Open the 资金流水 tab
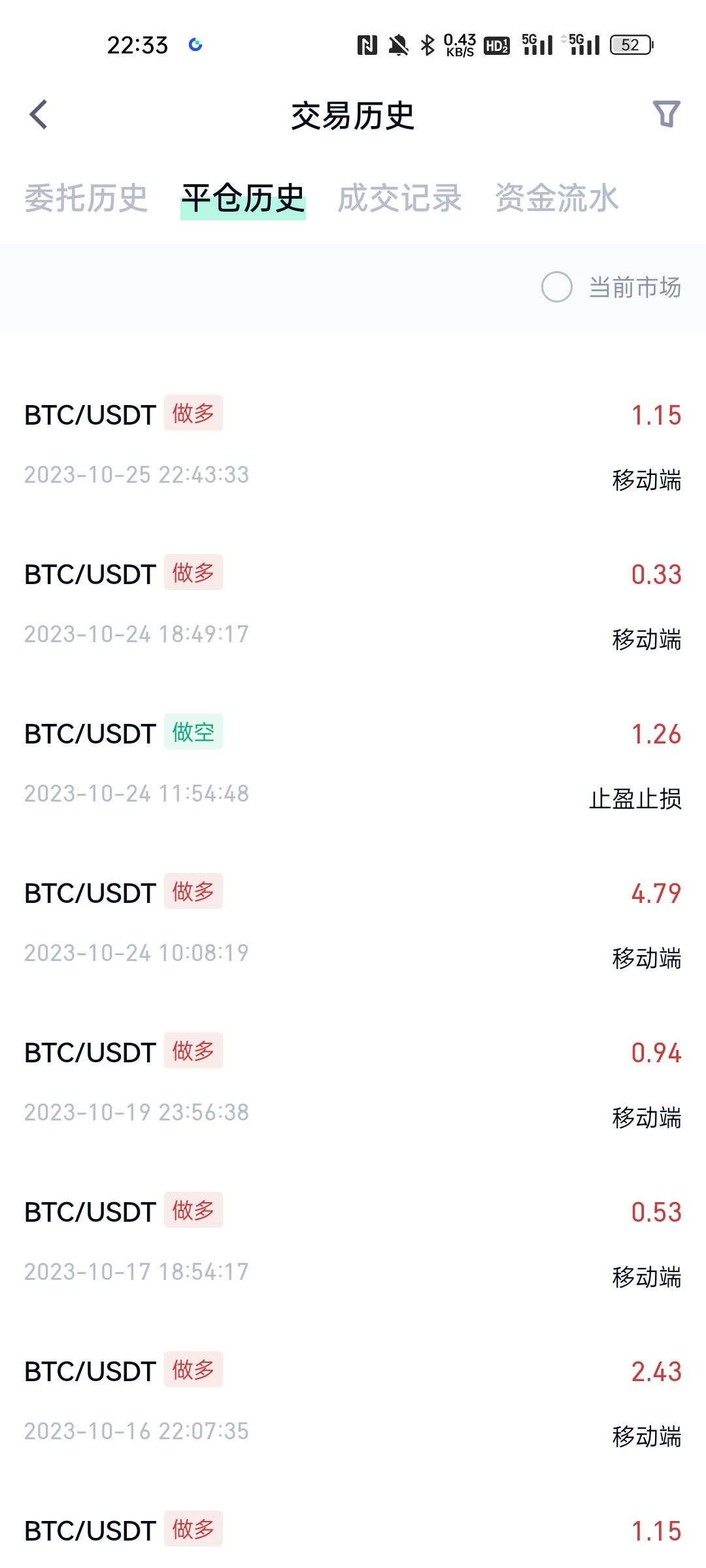Image resolution: width=706 pixels, height=1568 pixels. click(x=556, y=198)
